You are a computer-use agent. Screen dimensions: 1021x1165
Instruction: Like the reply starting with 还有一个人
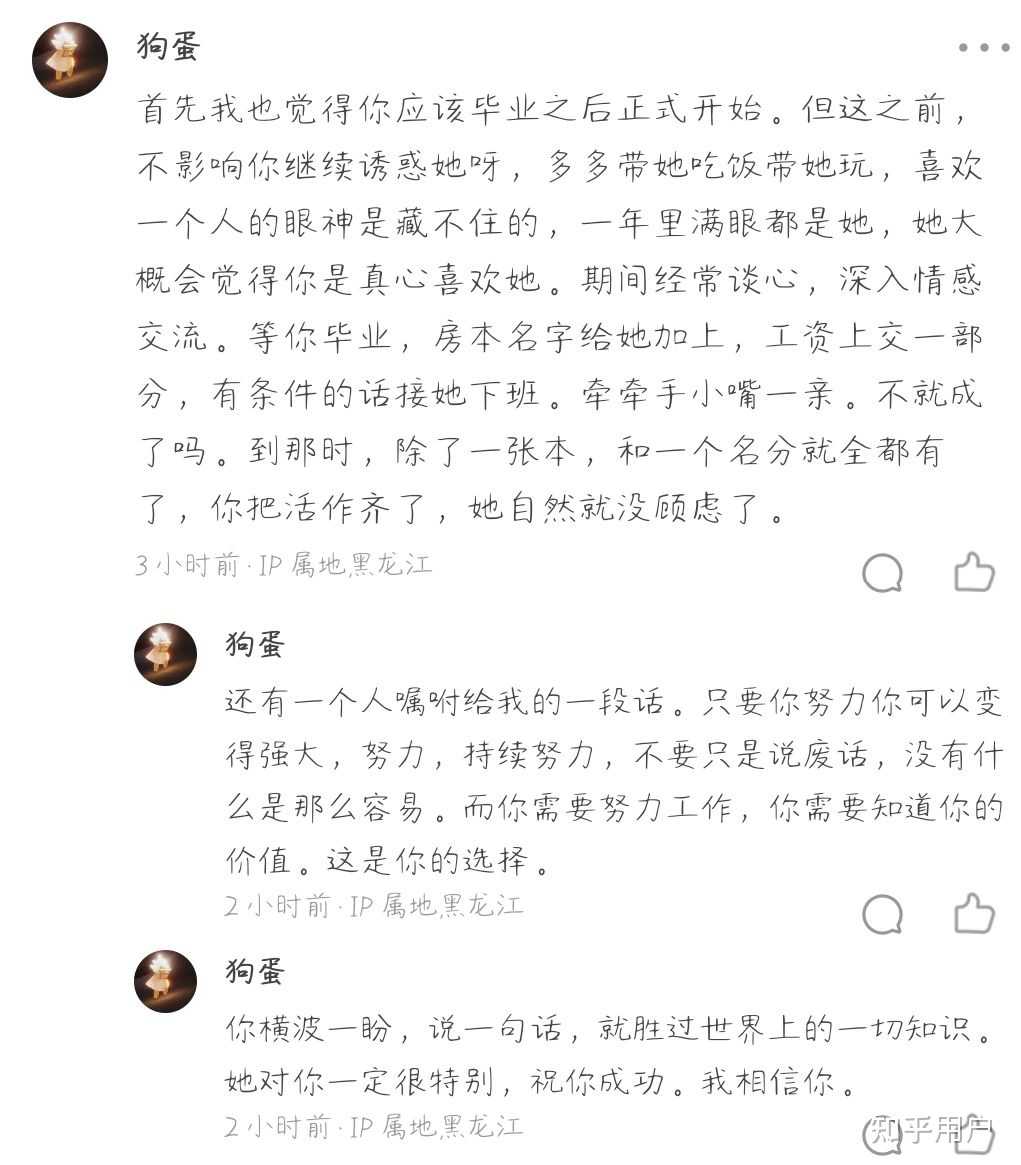pos(974,913)
